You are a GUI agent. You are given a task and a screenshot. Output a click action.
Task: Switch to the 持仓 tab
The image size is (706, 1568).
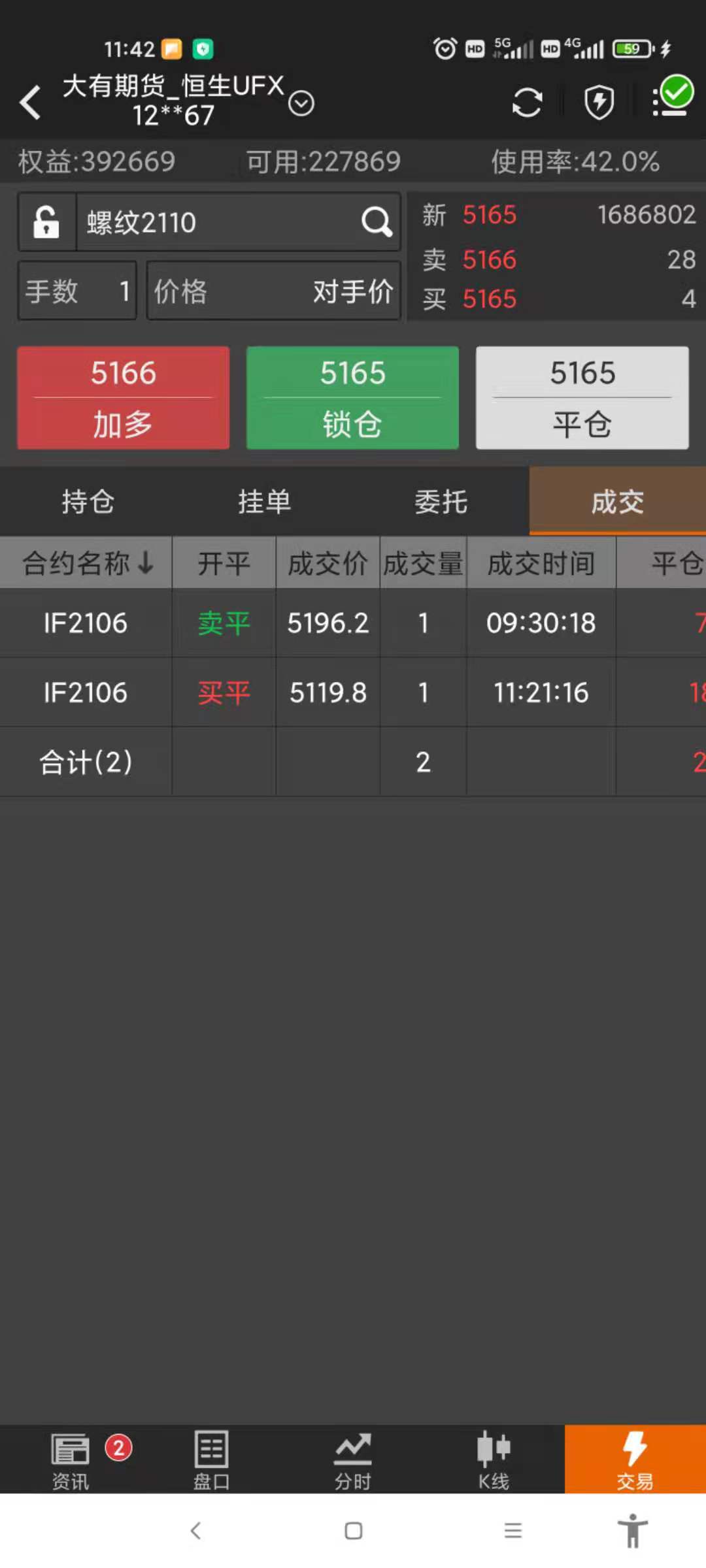pyautogui.click(x=88, y=502)
